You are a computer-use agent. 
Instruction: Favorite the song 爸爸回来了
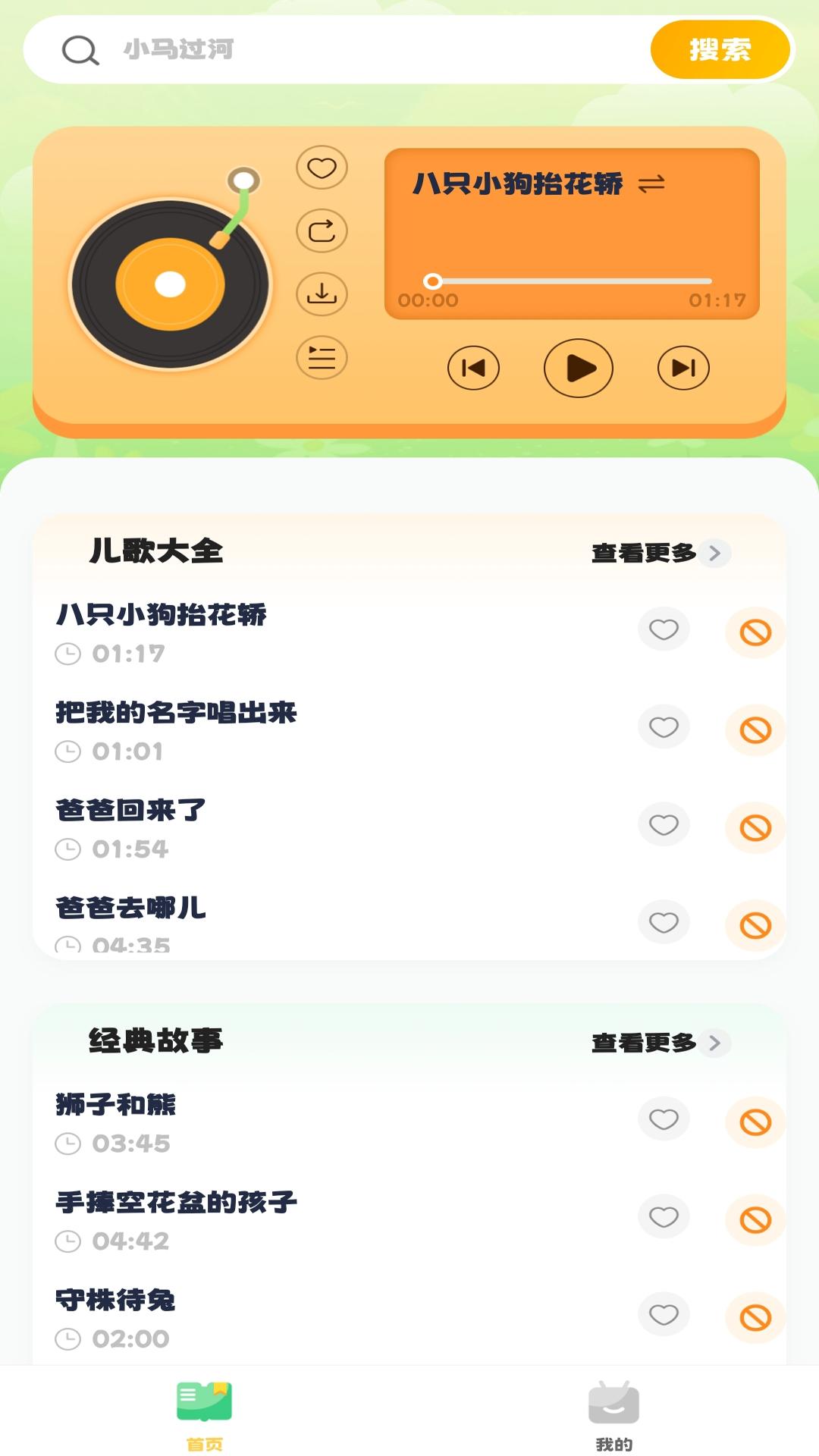click(664, 825)
